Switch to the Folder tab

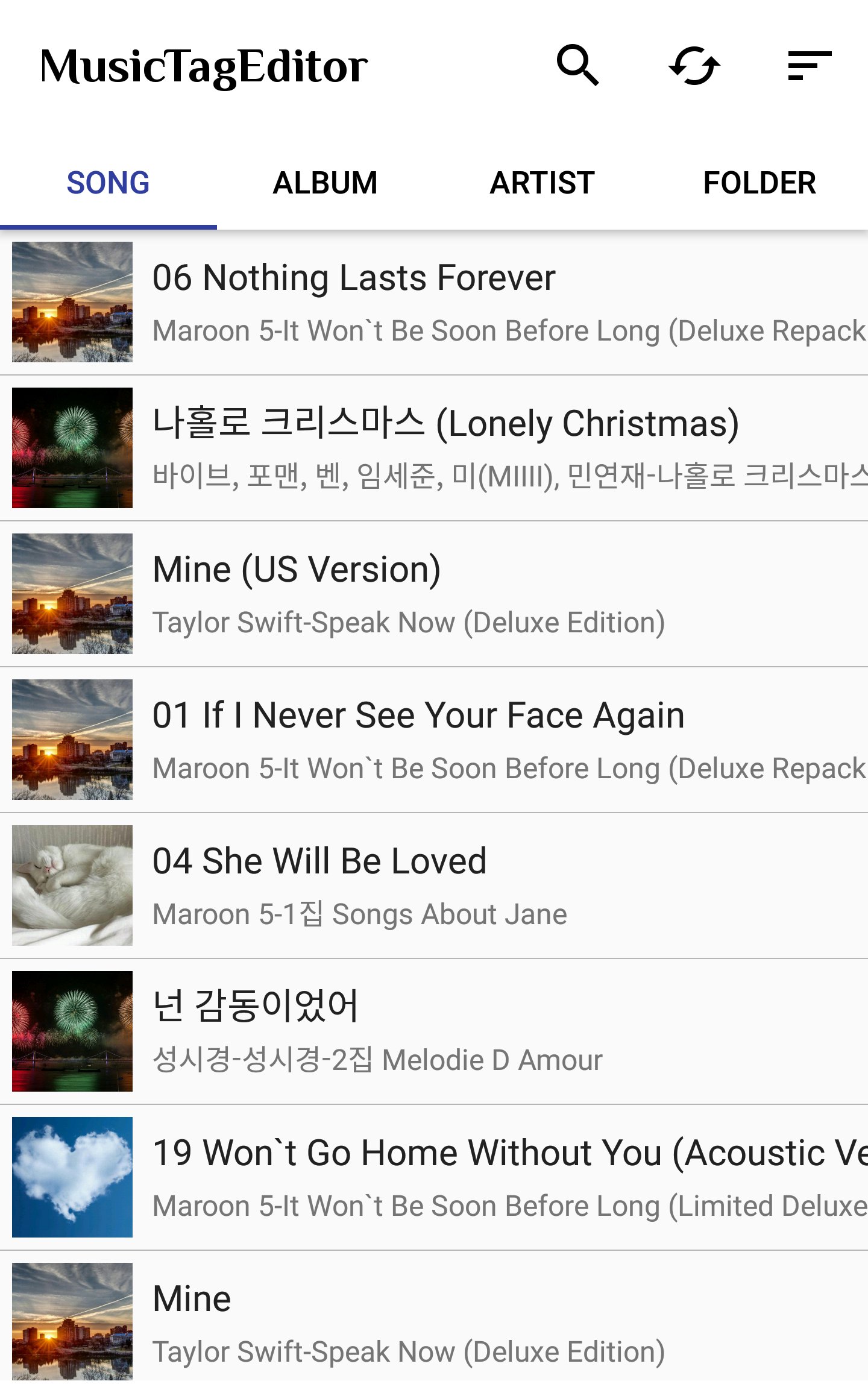coord(759,183)
